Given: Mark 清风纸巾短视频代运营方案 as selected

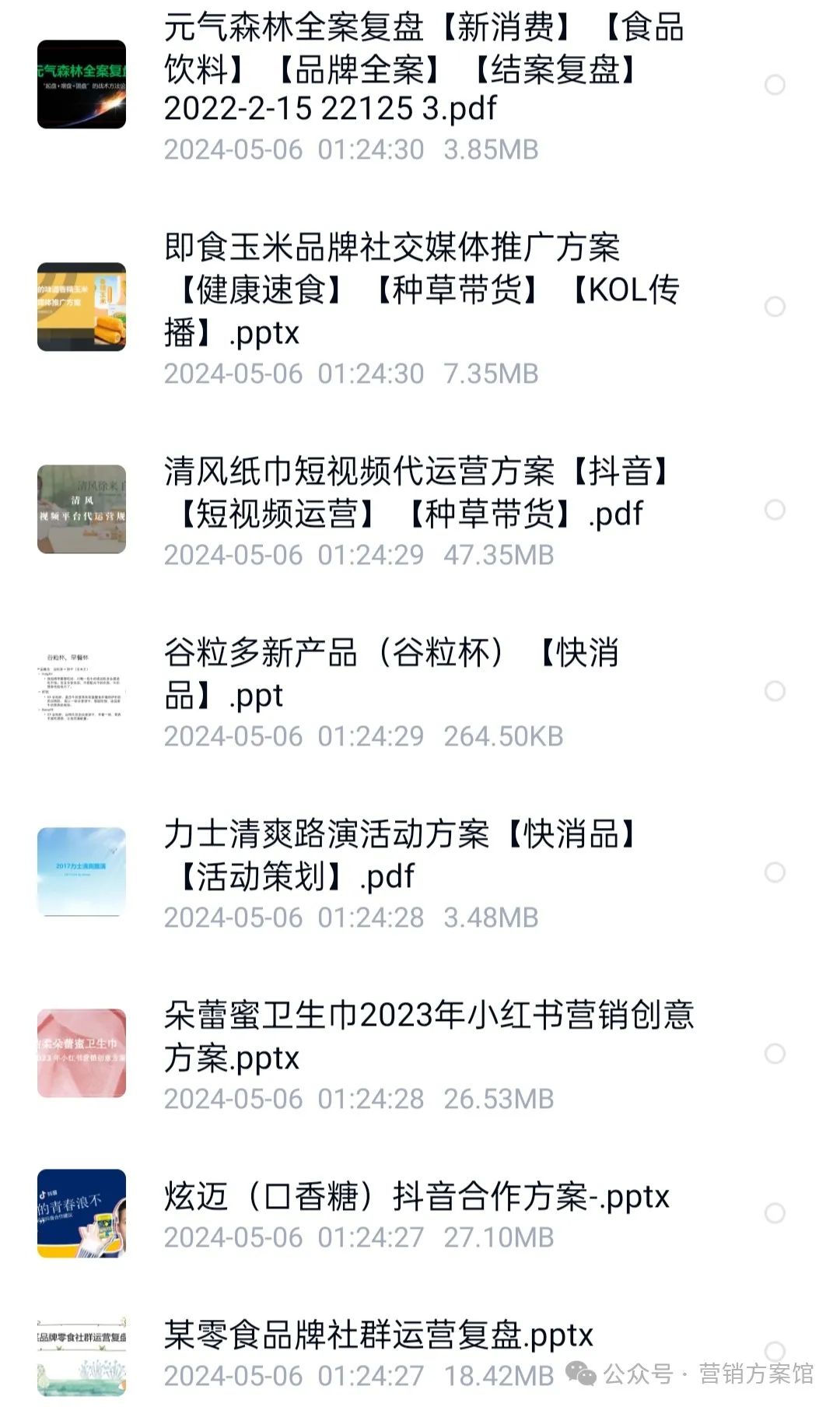Looking at the screenshot, I should [775, 510].
